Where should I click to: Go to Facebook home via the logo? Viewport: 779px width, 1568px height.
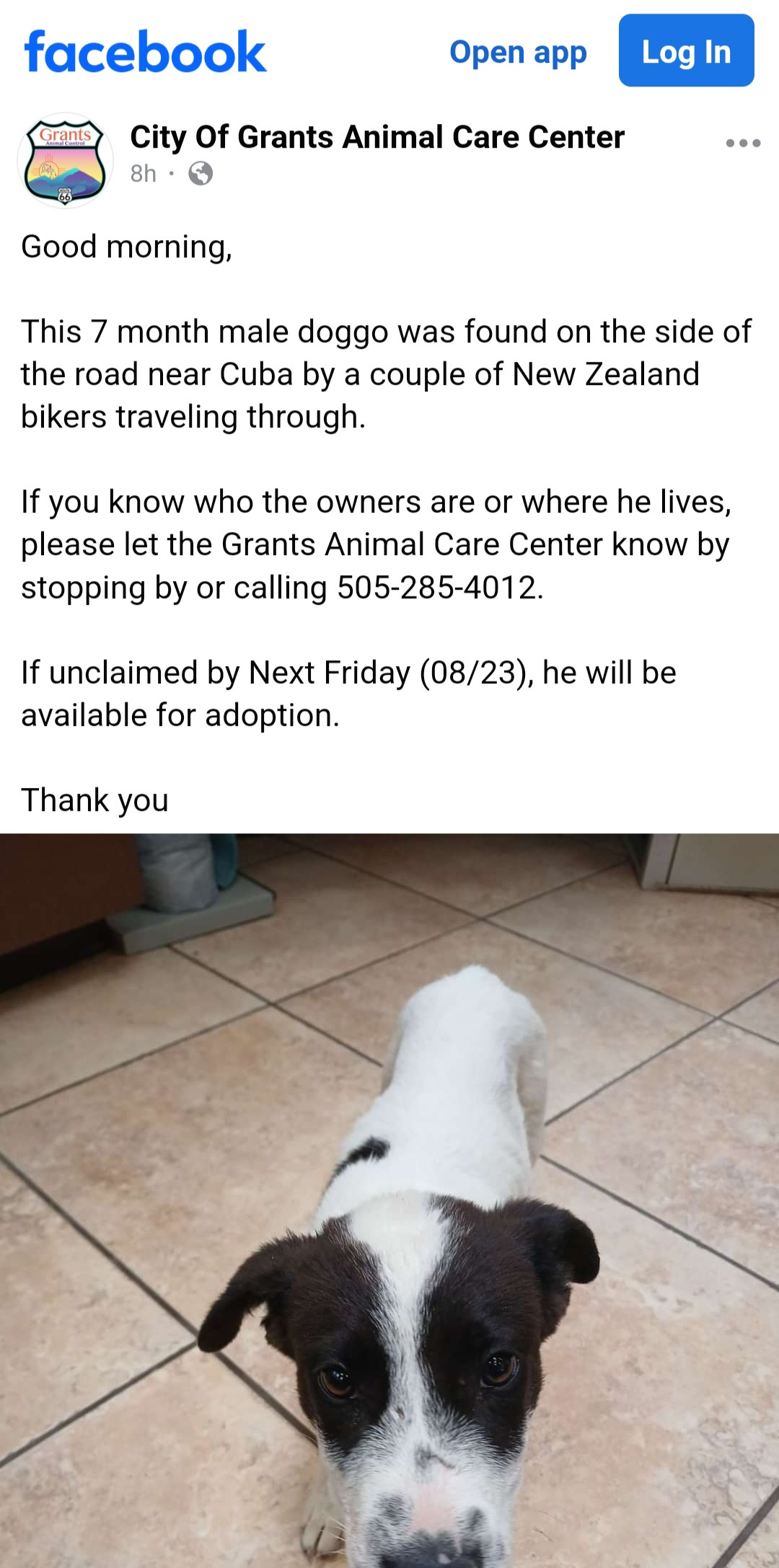coord(145,52)
